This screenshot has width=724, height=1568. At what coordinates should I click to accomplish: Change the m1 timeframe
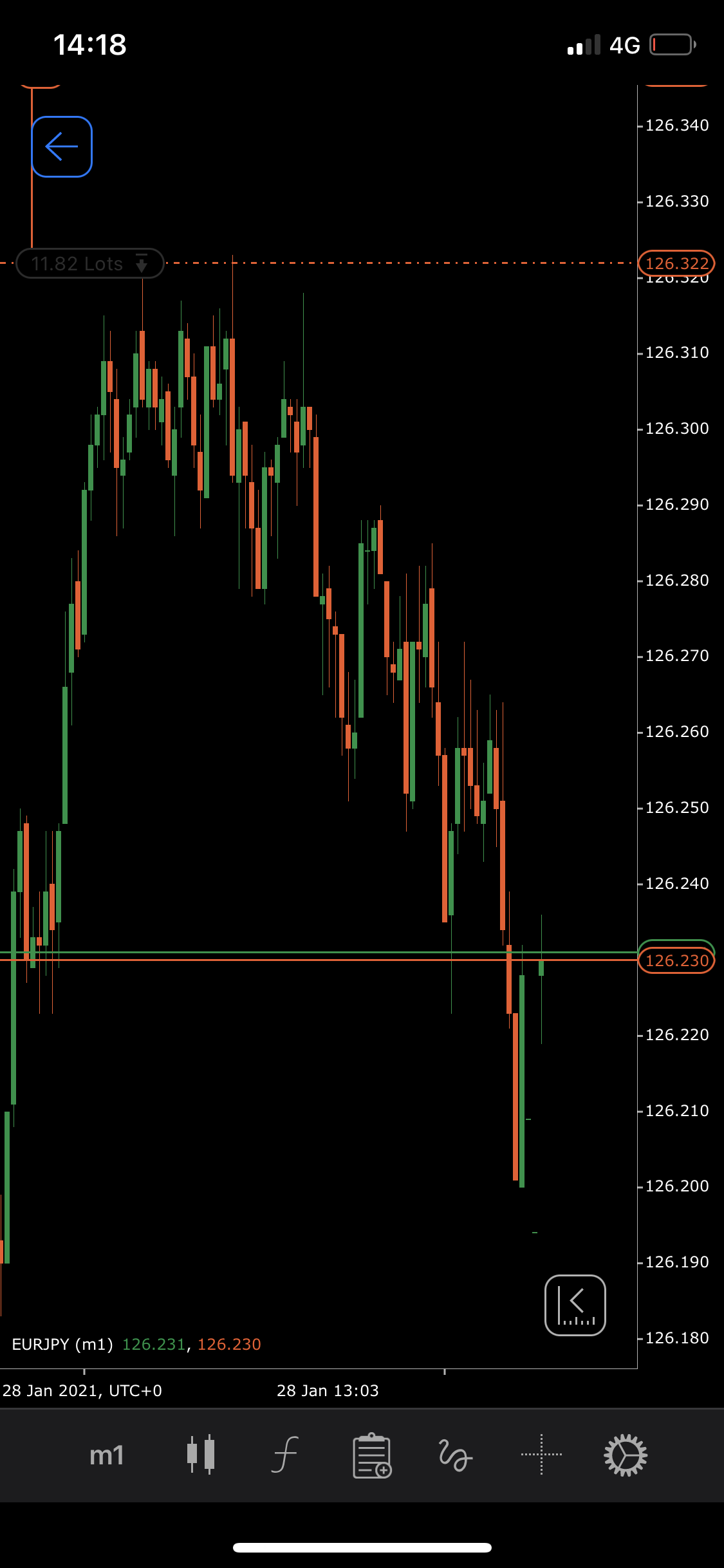pos(106,1455)
